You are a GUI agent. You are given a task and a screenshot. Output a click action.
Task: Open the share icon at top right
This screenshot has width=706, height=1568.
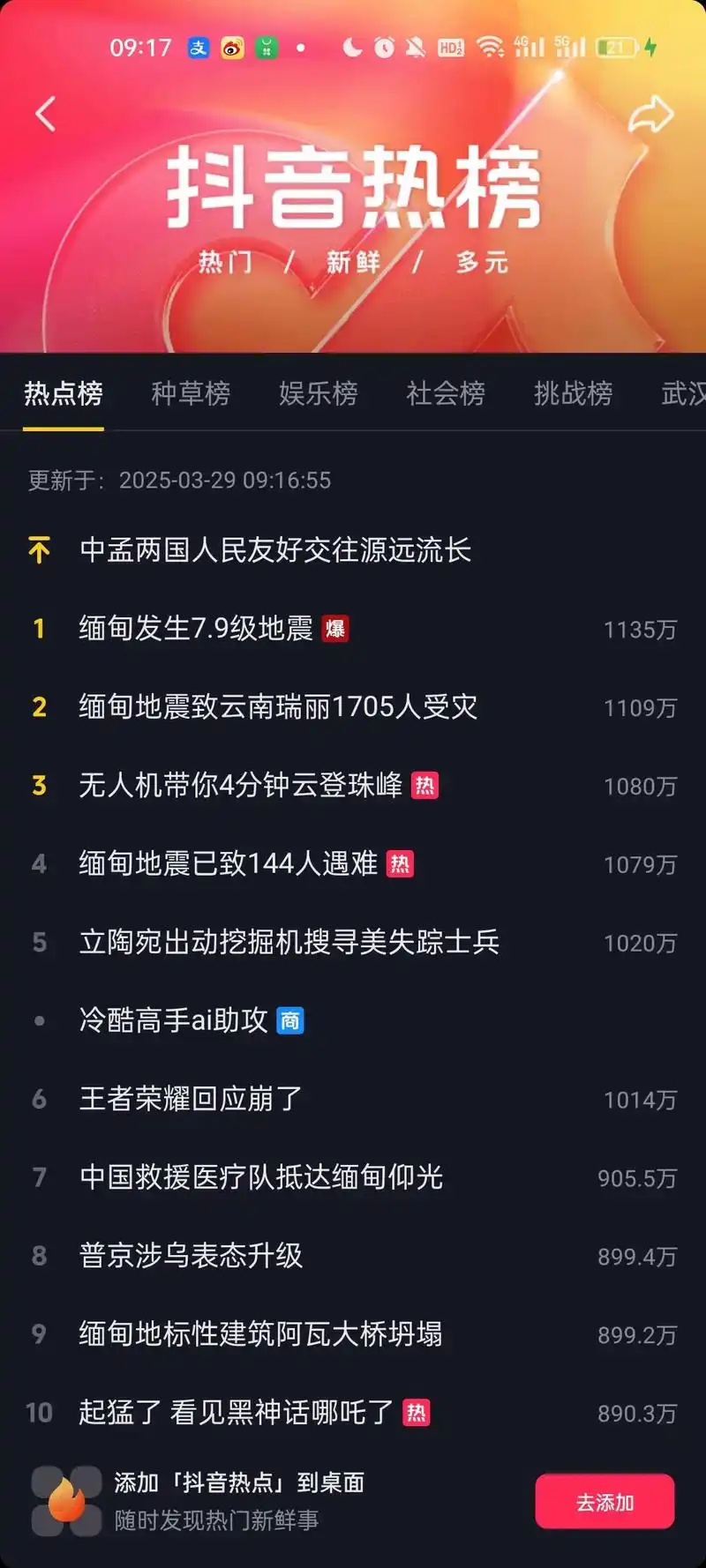coord(653,112)
